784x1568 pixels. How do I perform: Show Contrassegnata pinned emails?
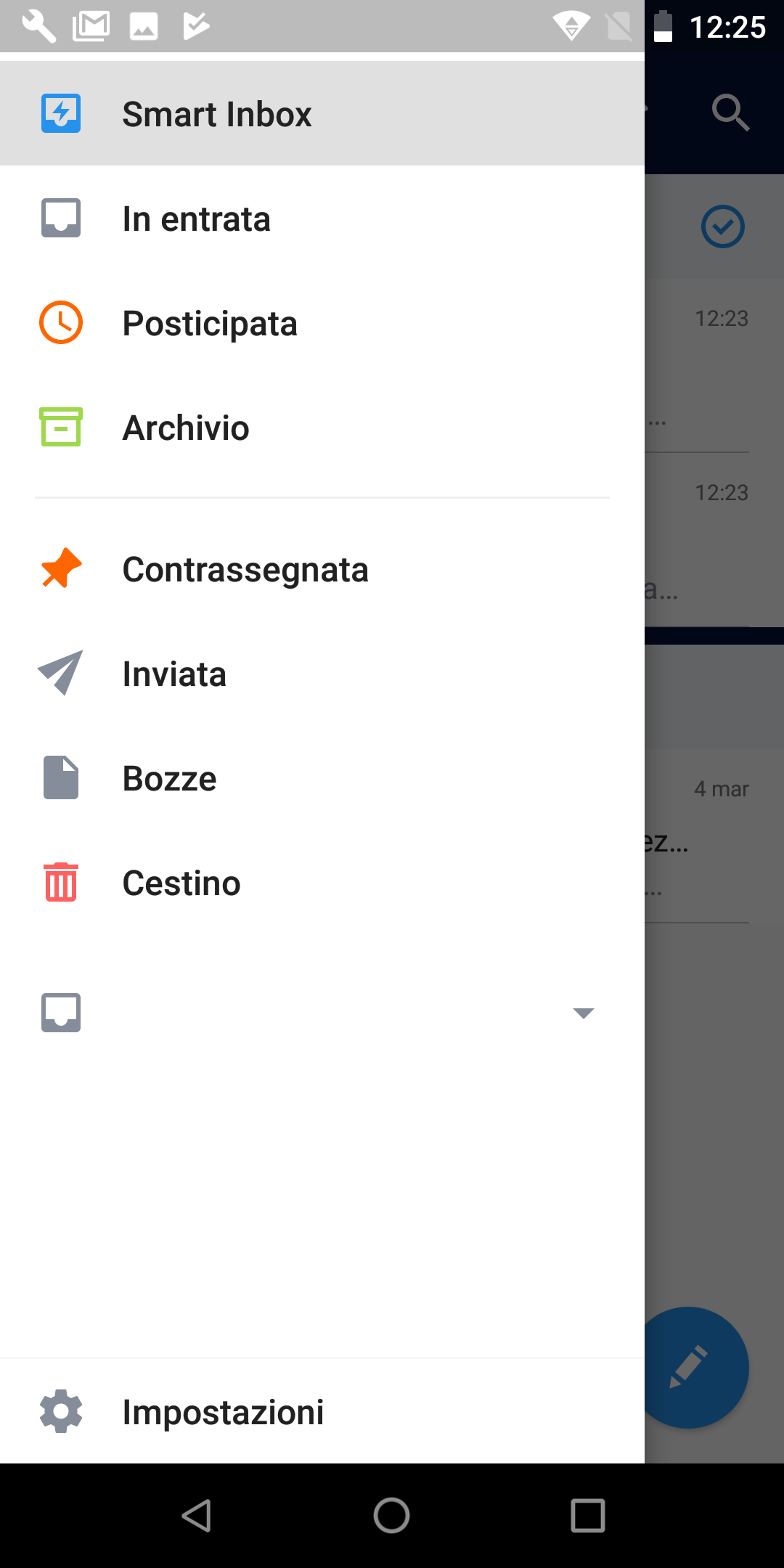click(x=322, y=569)
